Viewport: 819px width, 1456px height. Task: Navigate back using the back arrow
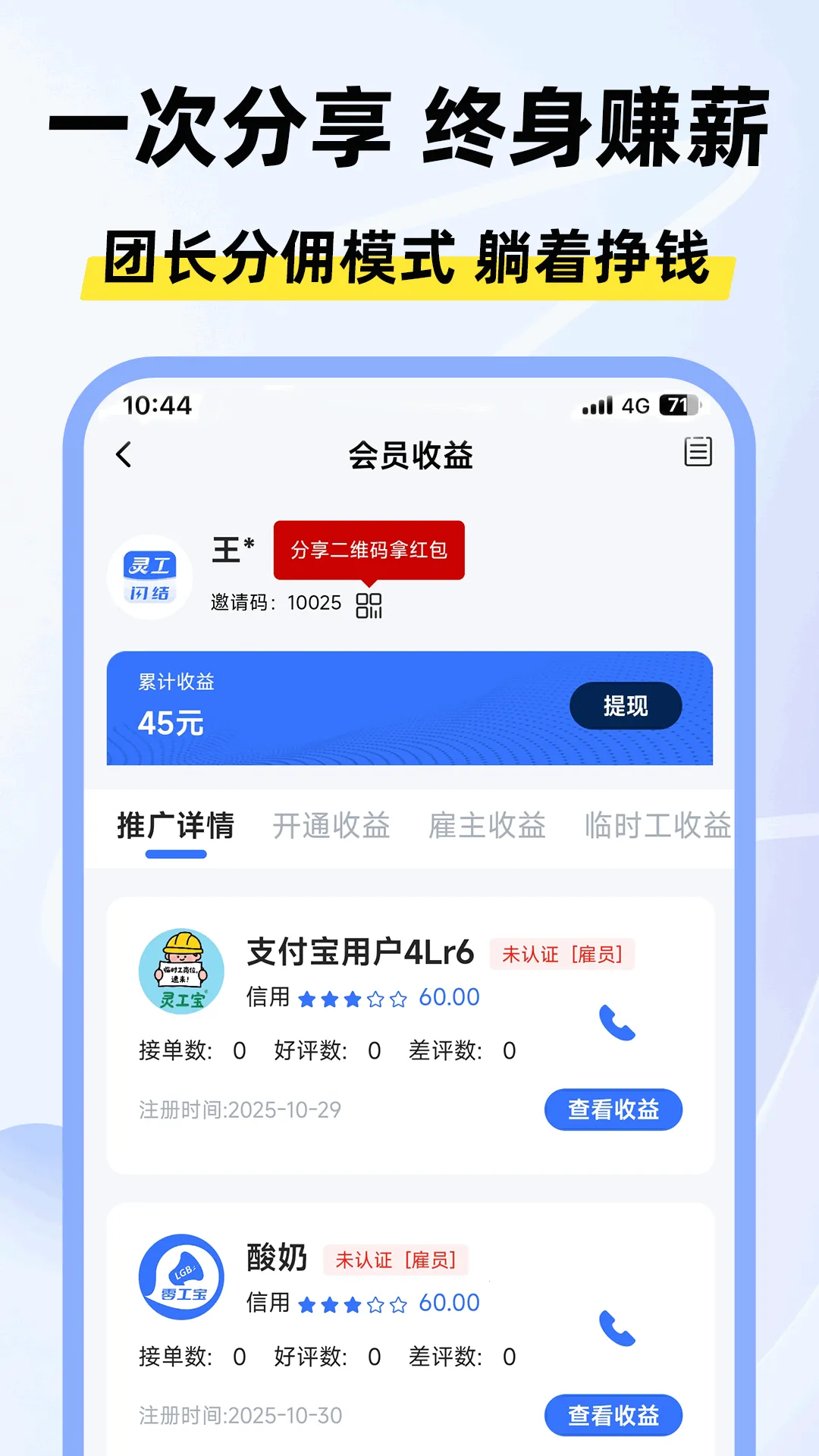[x=124, y=454]
